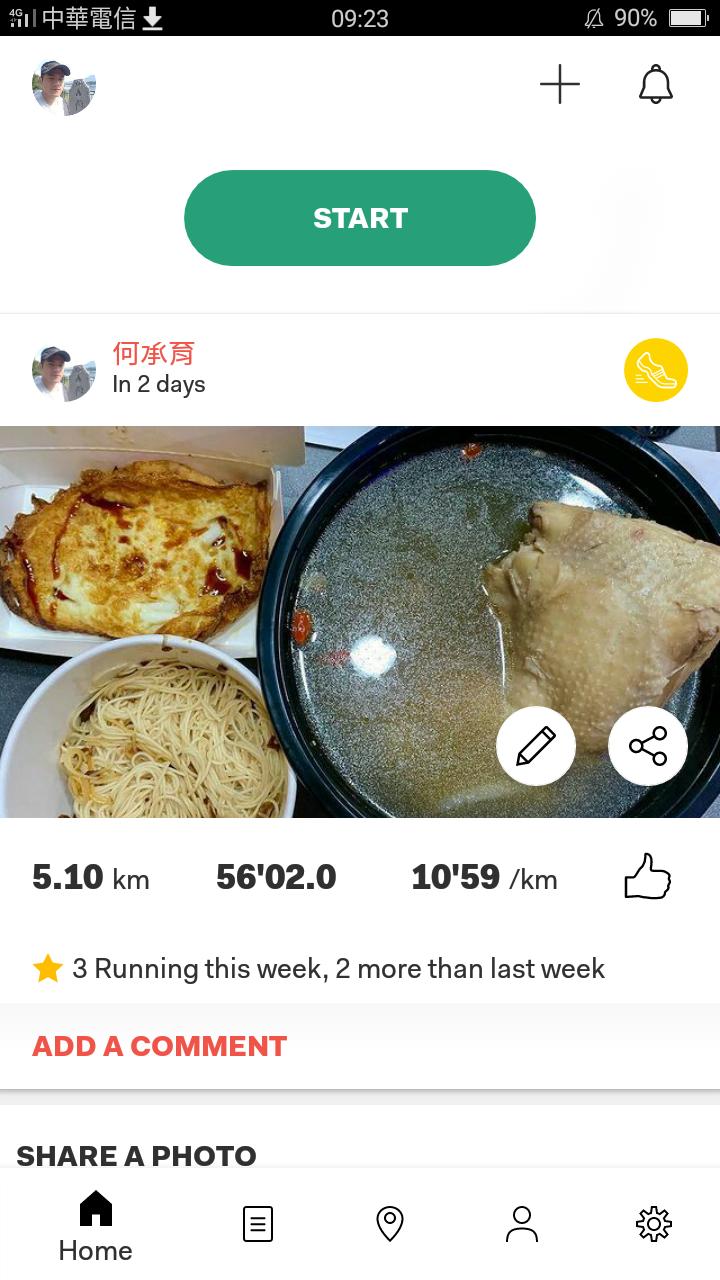Open the settings gear tab

(x=653, y=1224)
